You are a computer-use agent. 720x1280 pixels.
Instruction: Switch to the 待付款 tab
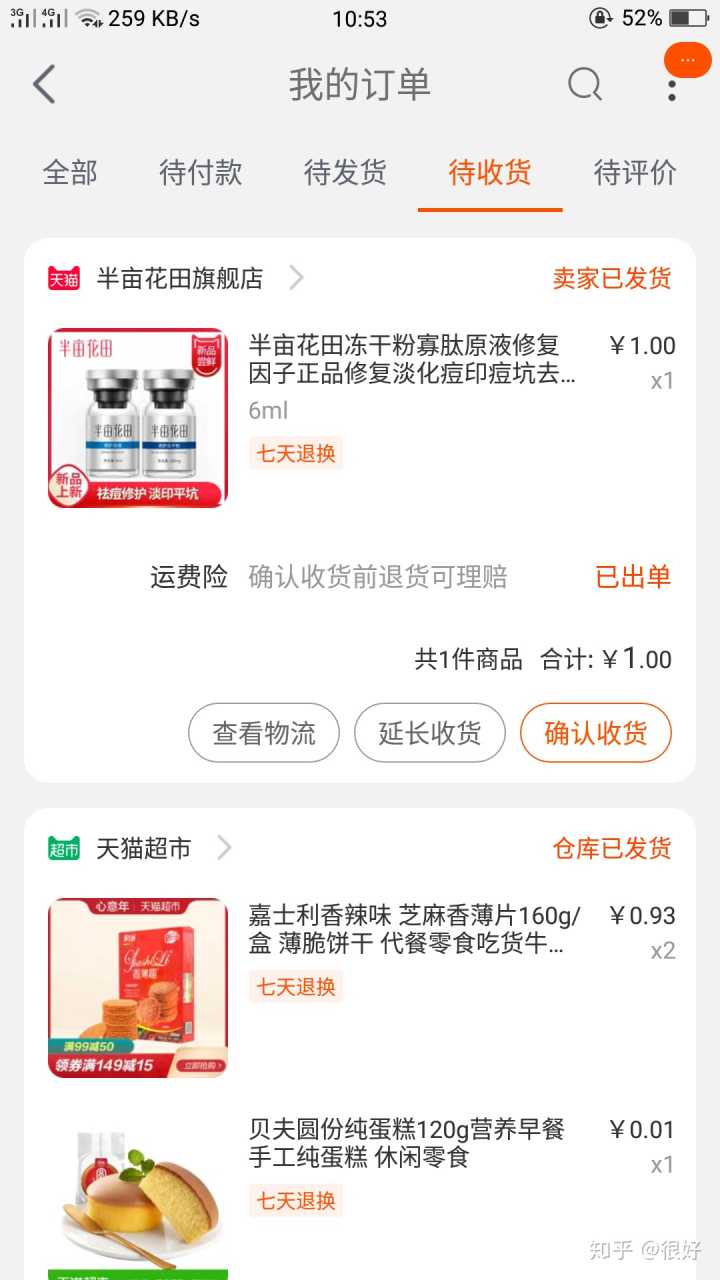coord(200,173)
